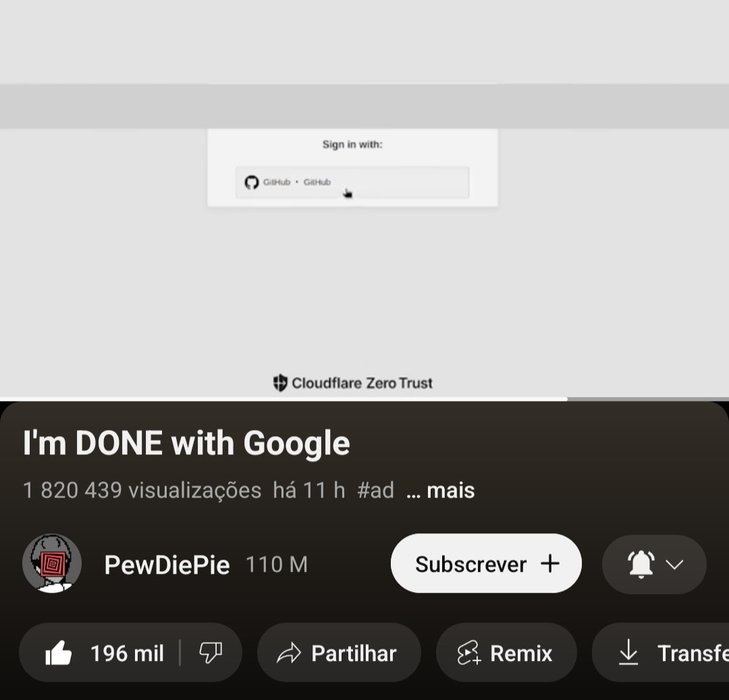The image size is (729, 700).
Task: Subscribe to PewDiePie with Subscrever
Action: (486, 564)
